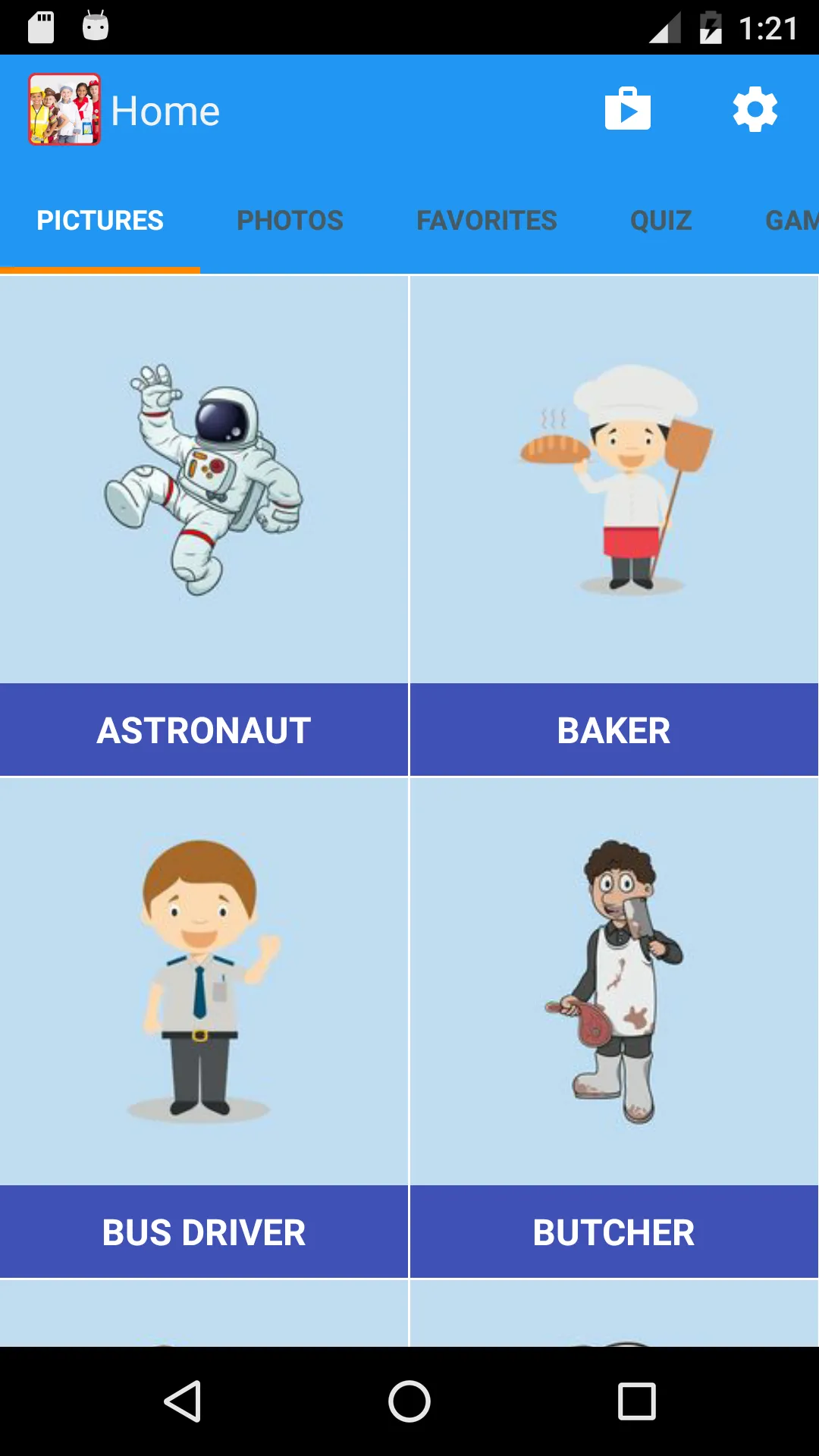Tap the system home button

[x=409, y=1401]
